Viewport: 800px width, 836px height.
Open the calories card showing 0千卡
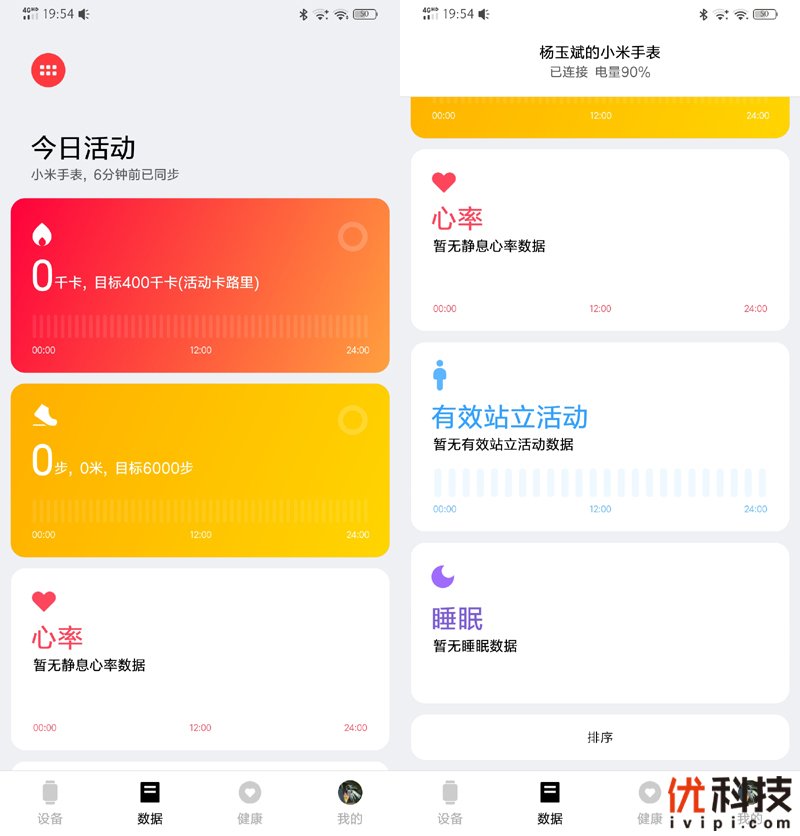200,285
